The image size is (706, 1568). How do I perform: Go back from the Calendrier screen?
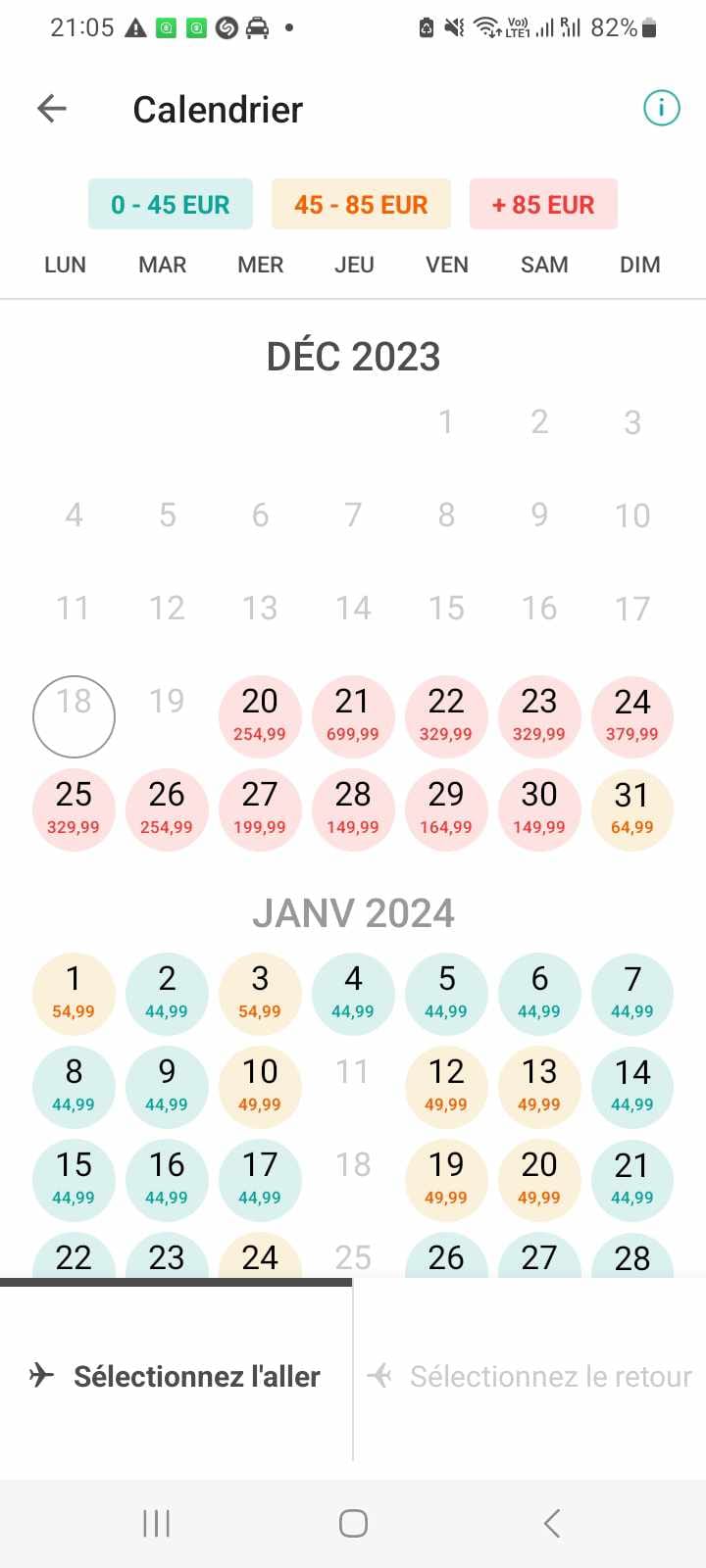[x=52, y=109]
